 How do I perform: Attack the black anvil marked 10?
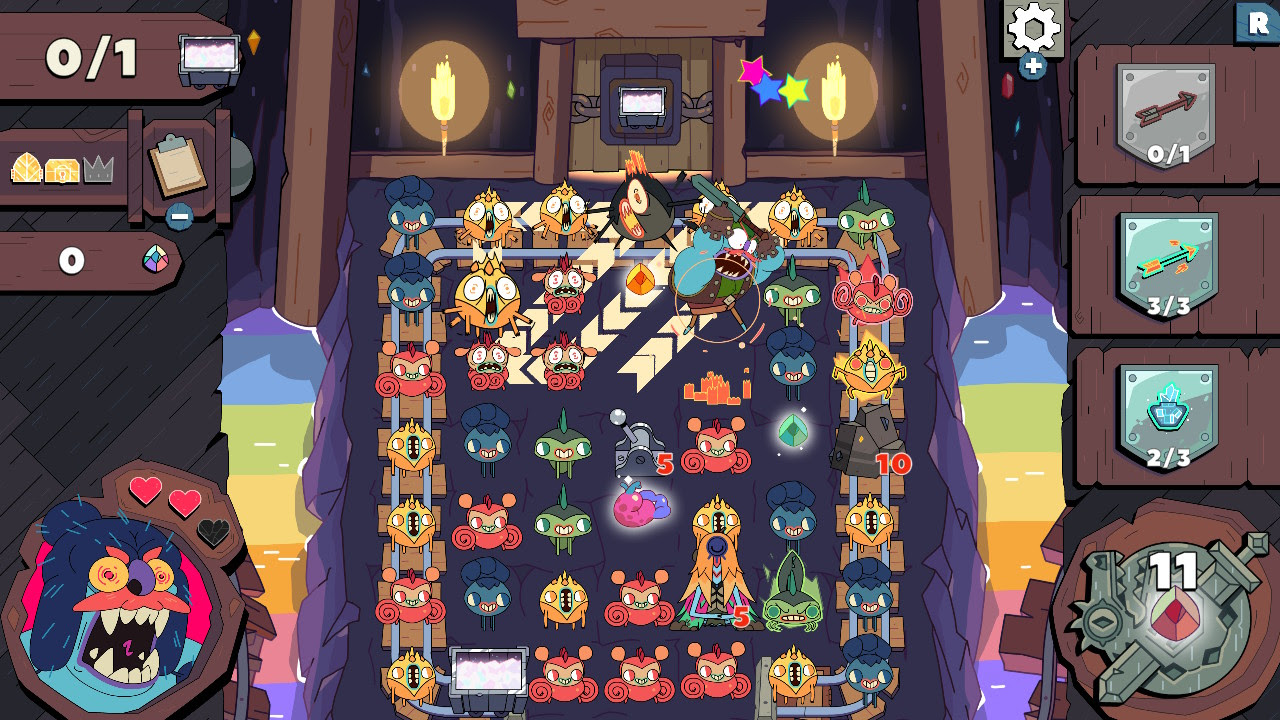tap(861, 441)
